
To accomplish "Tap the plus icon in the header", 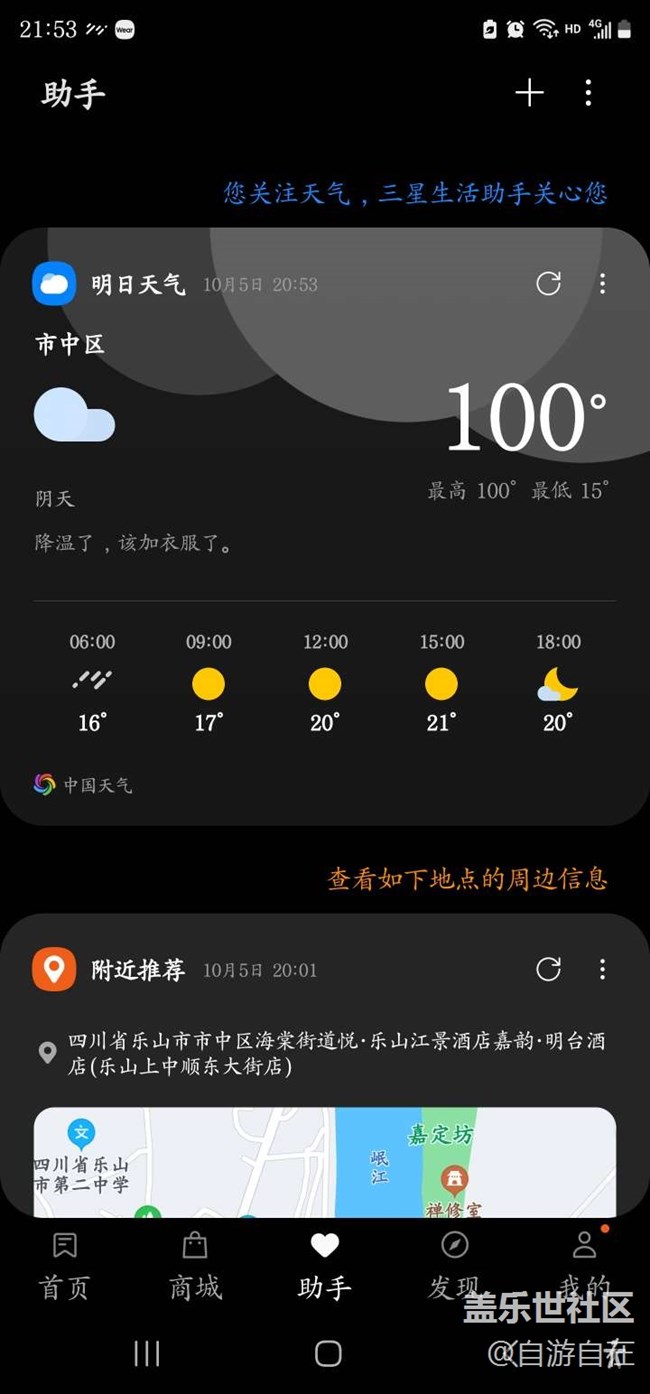I will 529,93.
